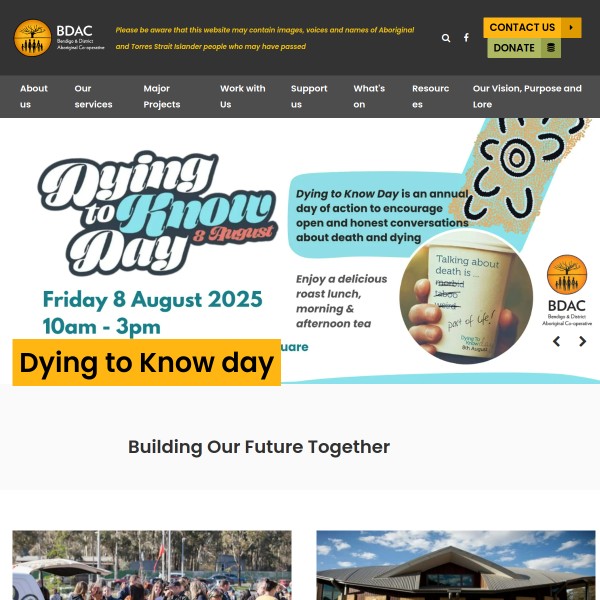Open the Dying to Know day banner

(146, 363)
